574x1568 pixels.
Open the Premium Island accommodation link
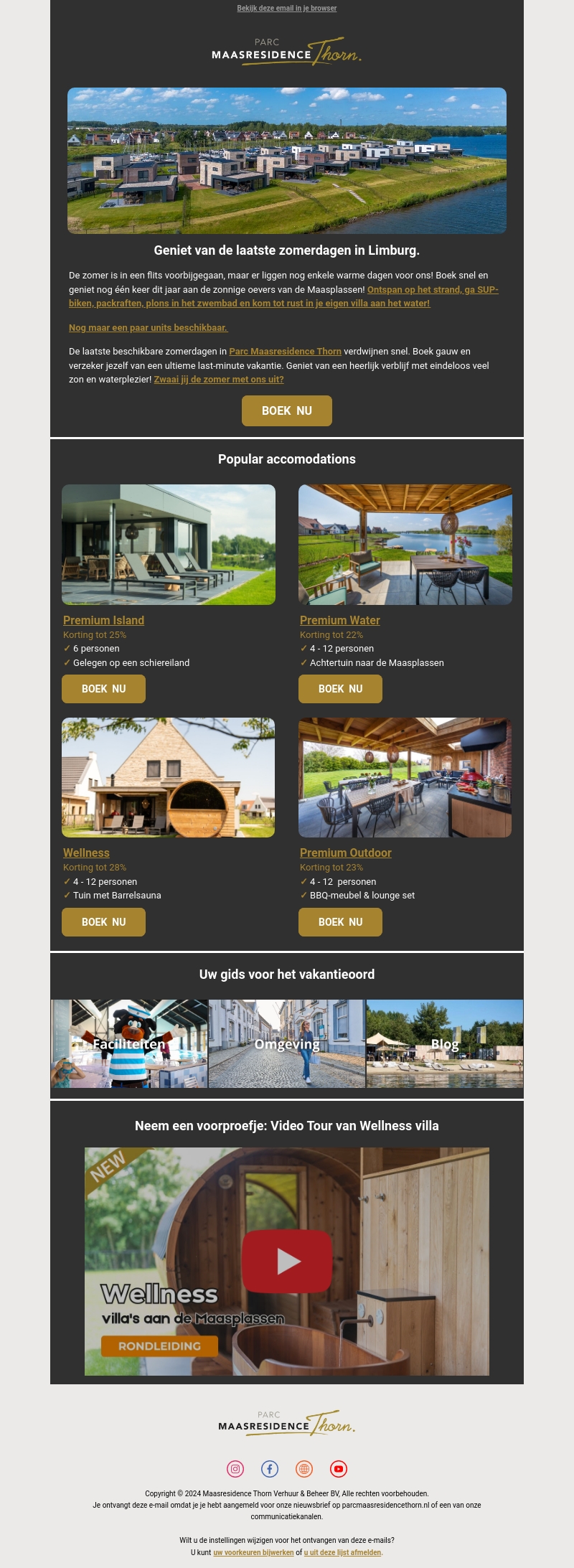coord(103,620)
